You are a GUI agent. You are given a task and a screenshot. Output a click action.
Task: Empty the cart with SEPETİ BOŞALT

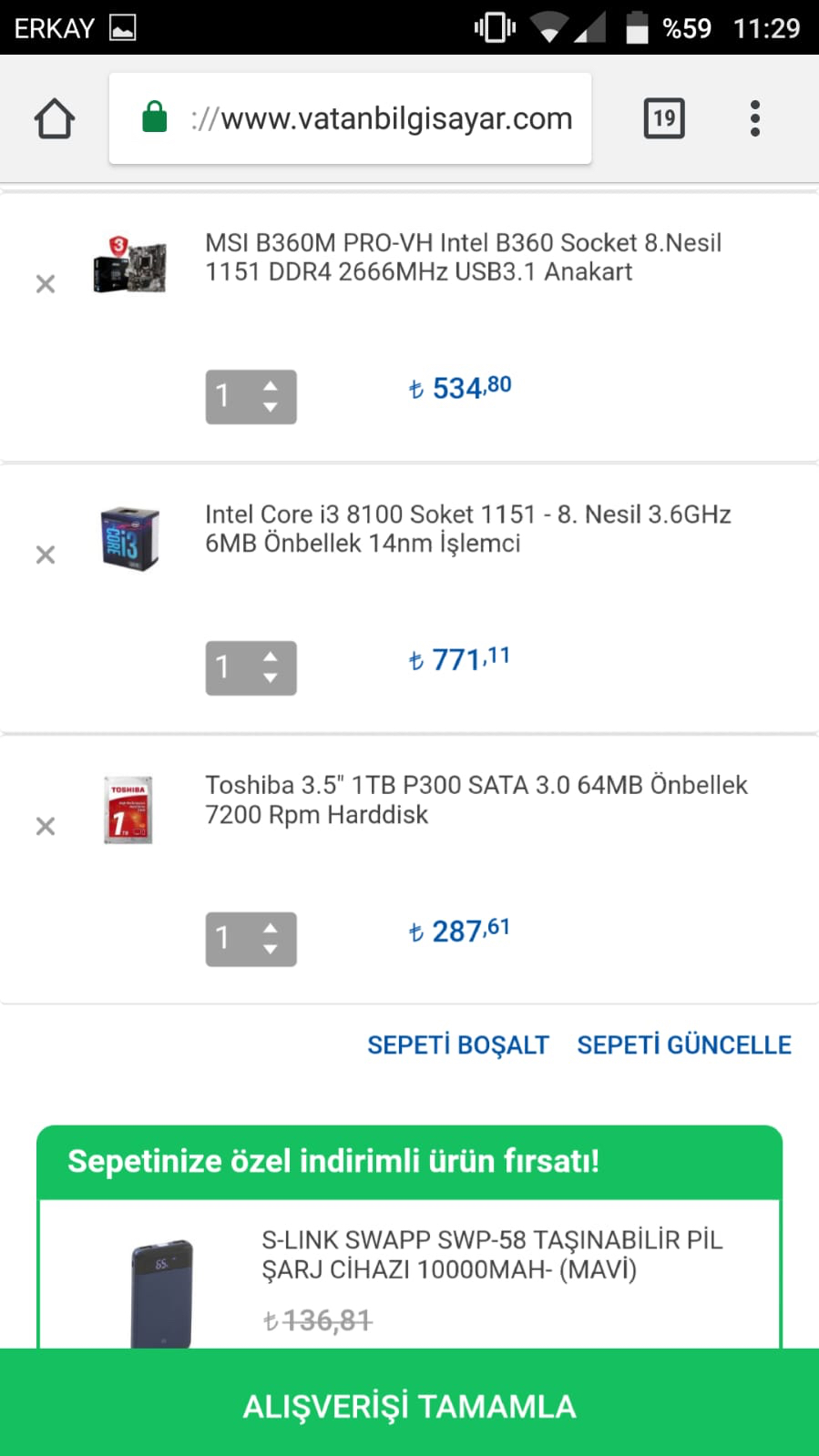[x=458, y=1044]
